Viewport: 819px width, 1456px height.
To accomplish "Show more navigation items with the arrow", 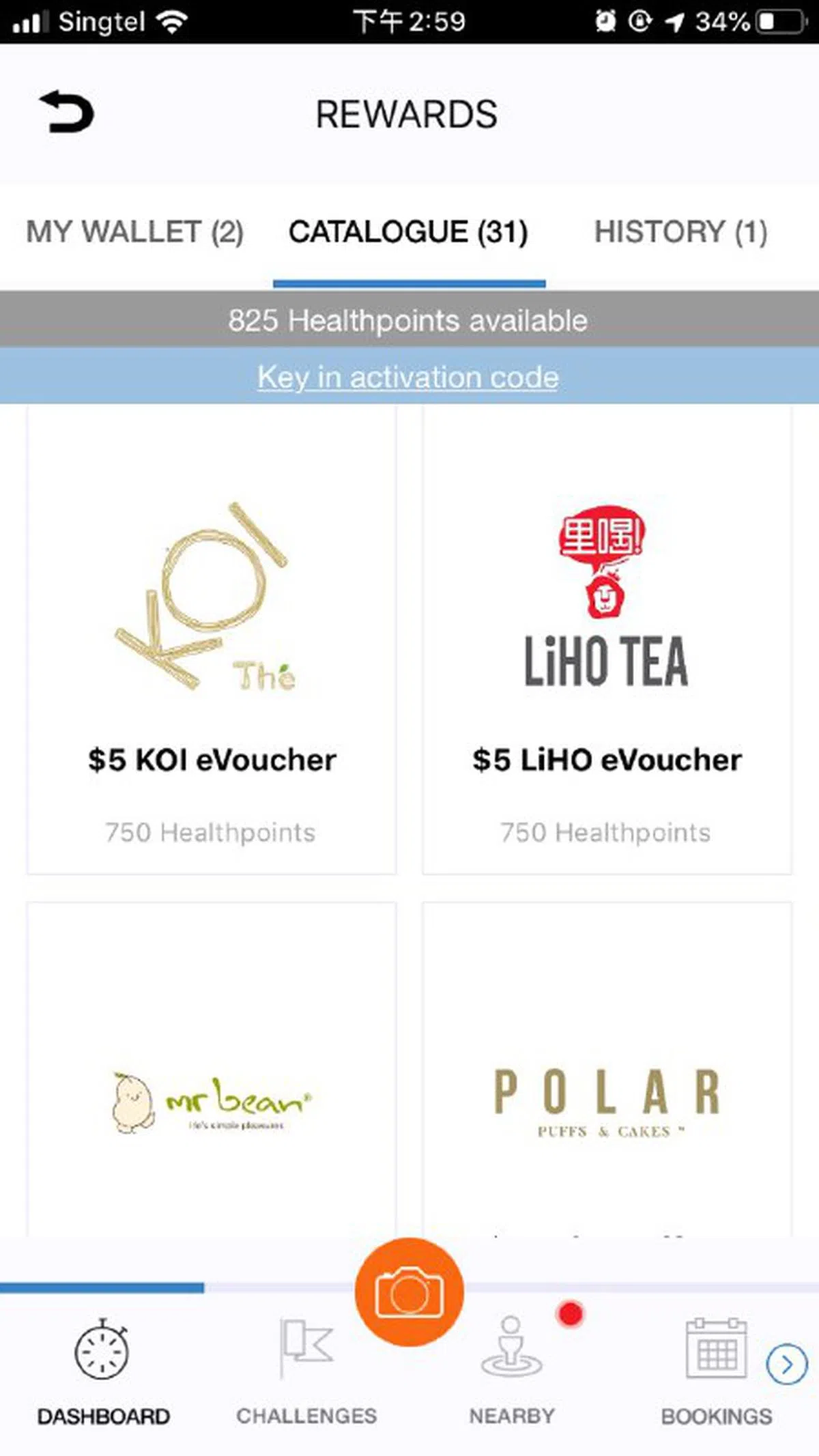I will 787,1364.
